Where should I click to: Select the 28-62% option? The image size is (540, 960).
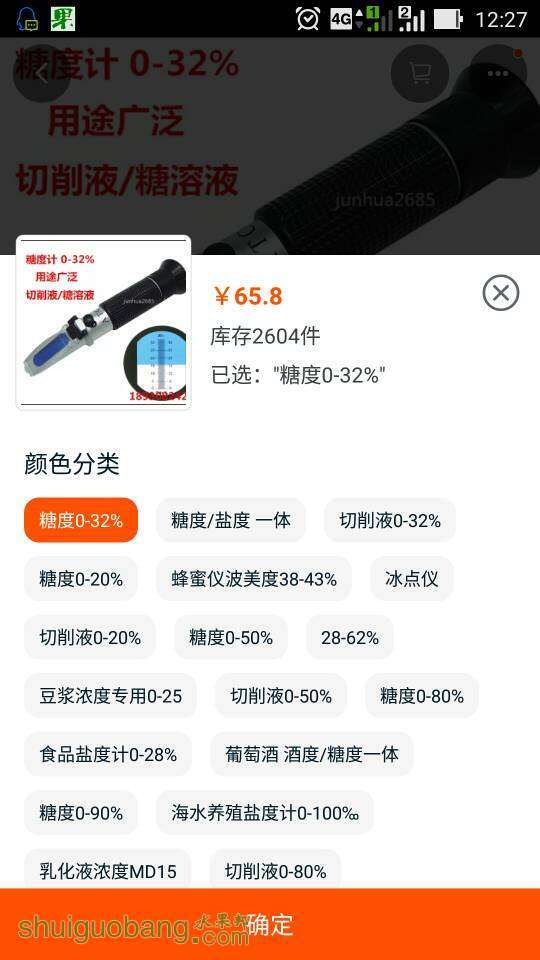tap(350, 637)
